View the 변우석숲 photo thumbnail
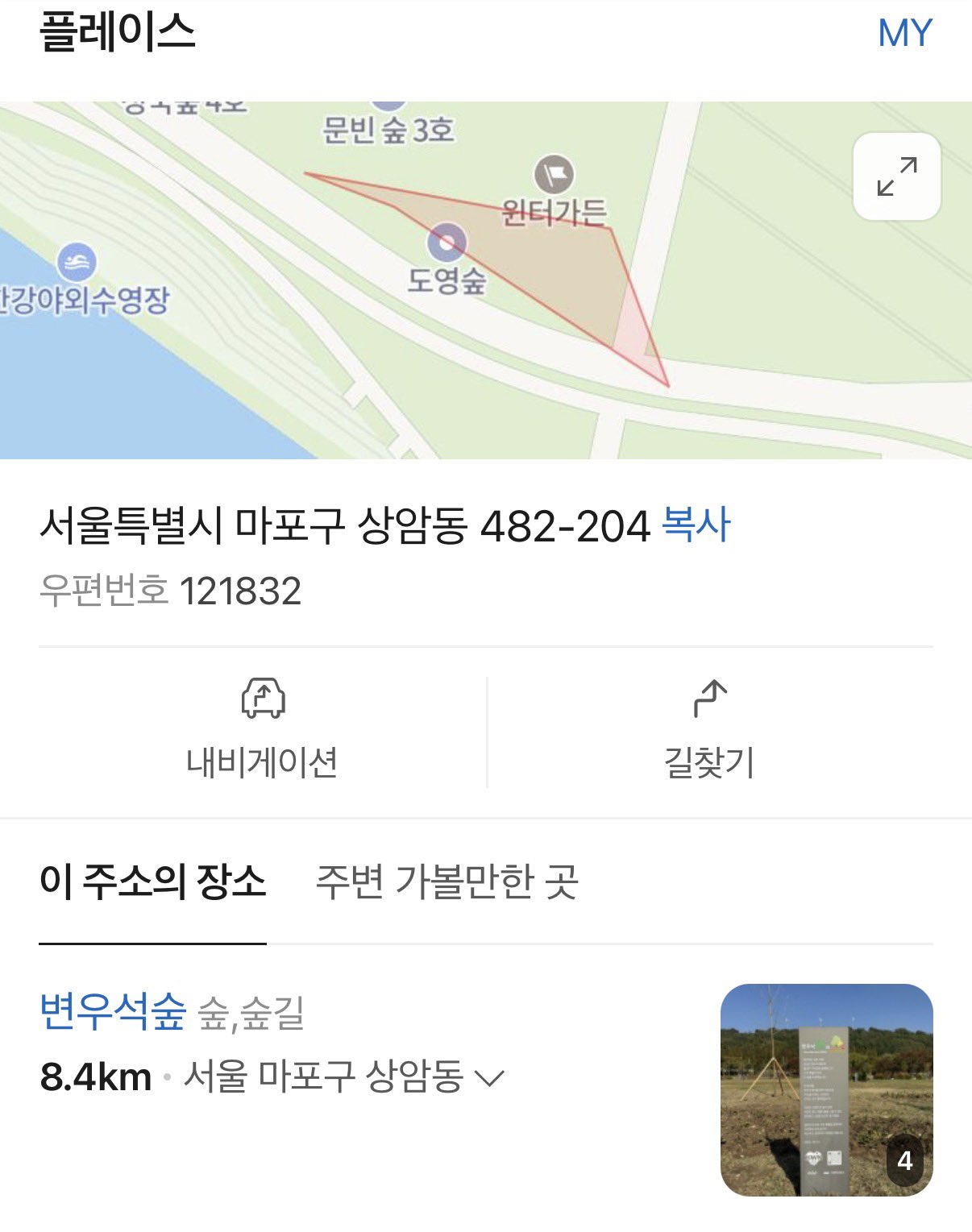The width and height of the screenshot is (972, 1232). pos(826,1089)
